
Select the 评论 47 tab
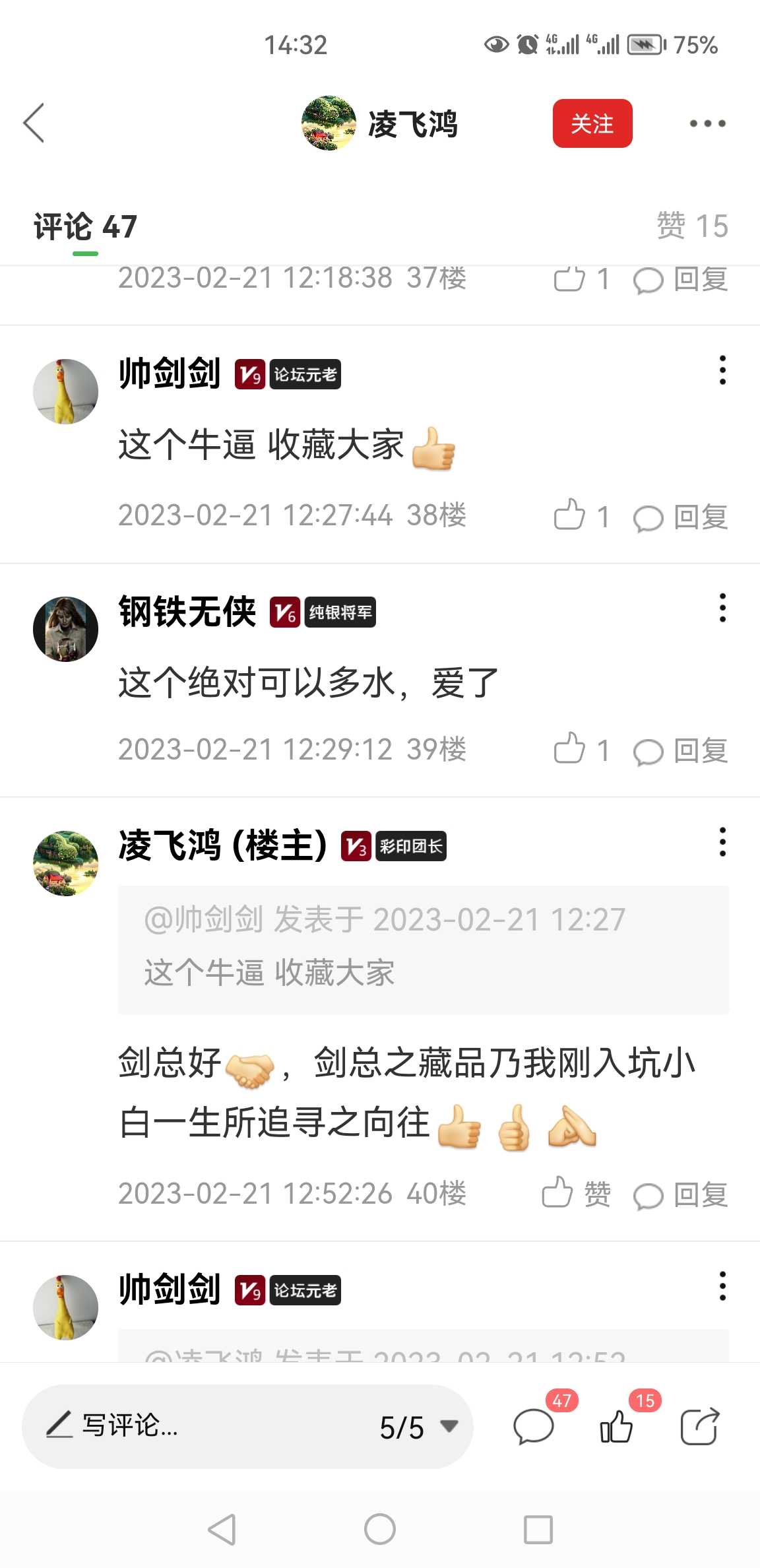pyautogui.click(x=85, y=227)
